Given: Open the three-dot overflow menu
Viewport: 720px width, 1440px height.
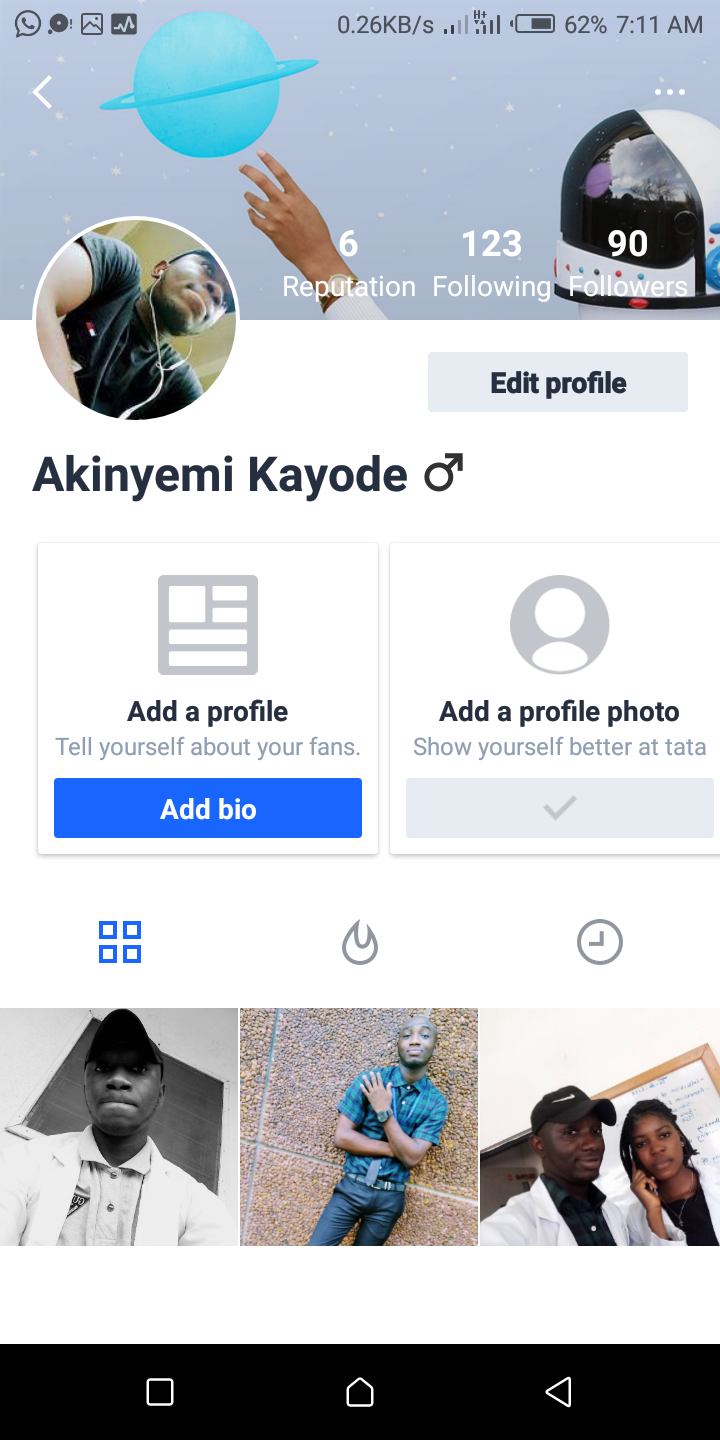Looking at the screenshot, I should tap(669, 93).
